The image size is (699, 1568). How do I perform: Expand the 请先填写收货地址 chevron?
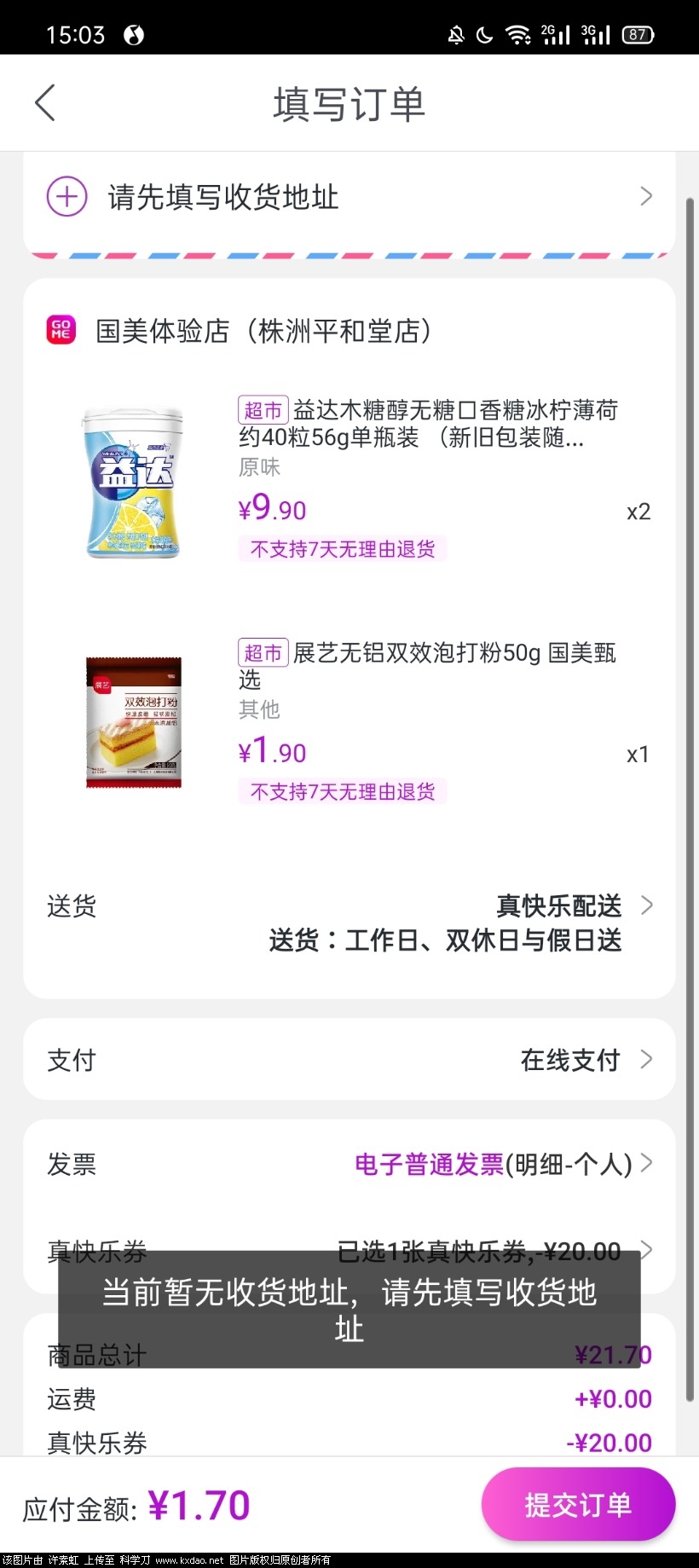click(648, 196)
